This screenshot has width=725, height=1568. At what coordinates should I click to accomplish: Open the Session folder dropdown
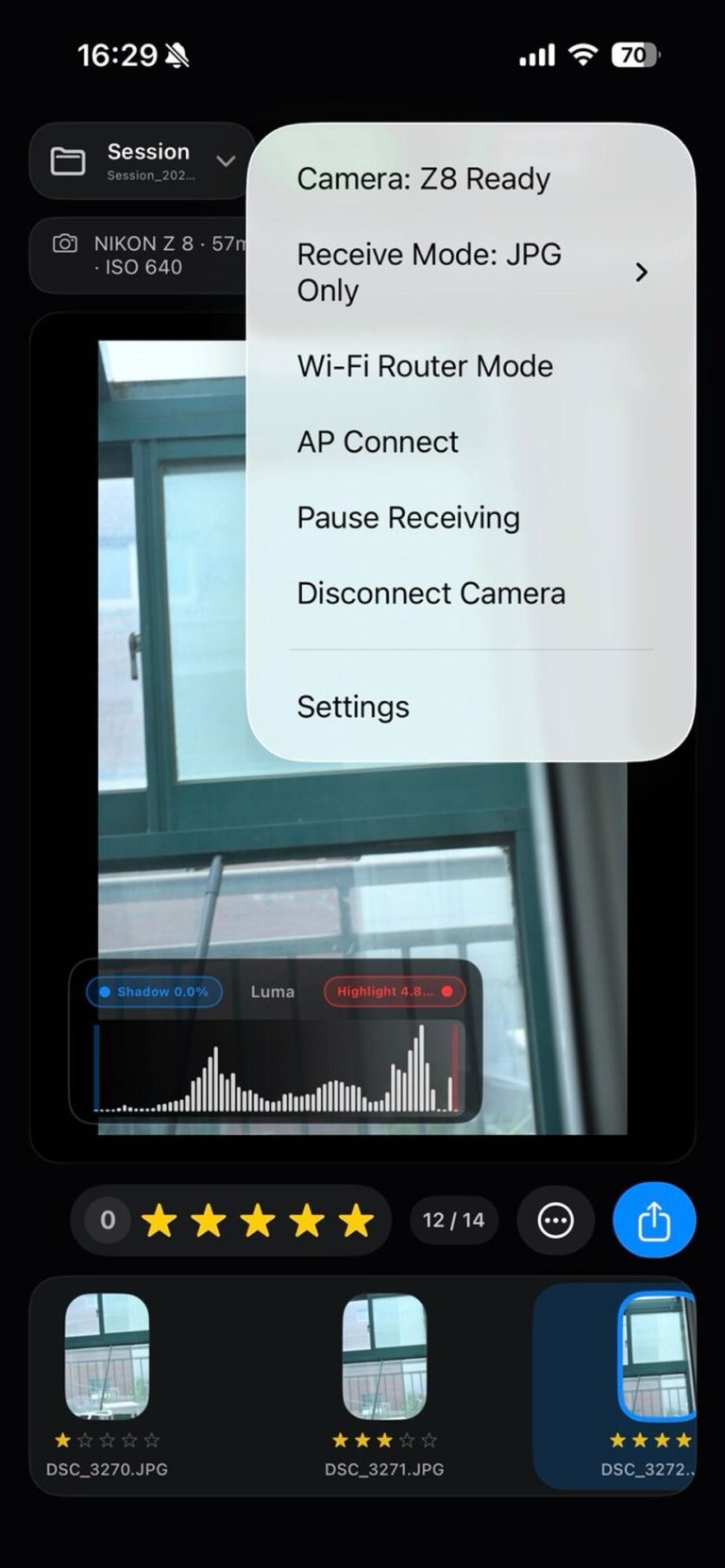click(x=142, y=161)
